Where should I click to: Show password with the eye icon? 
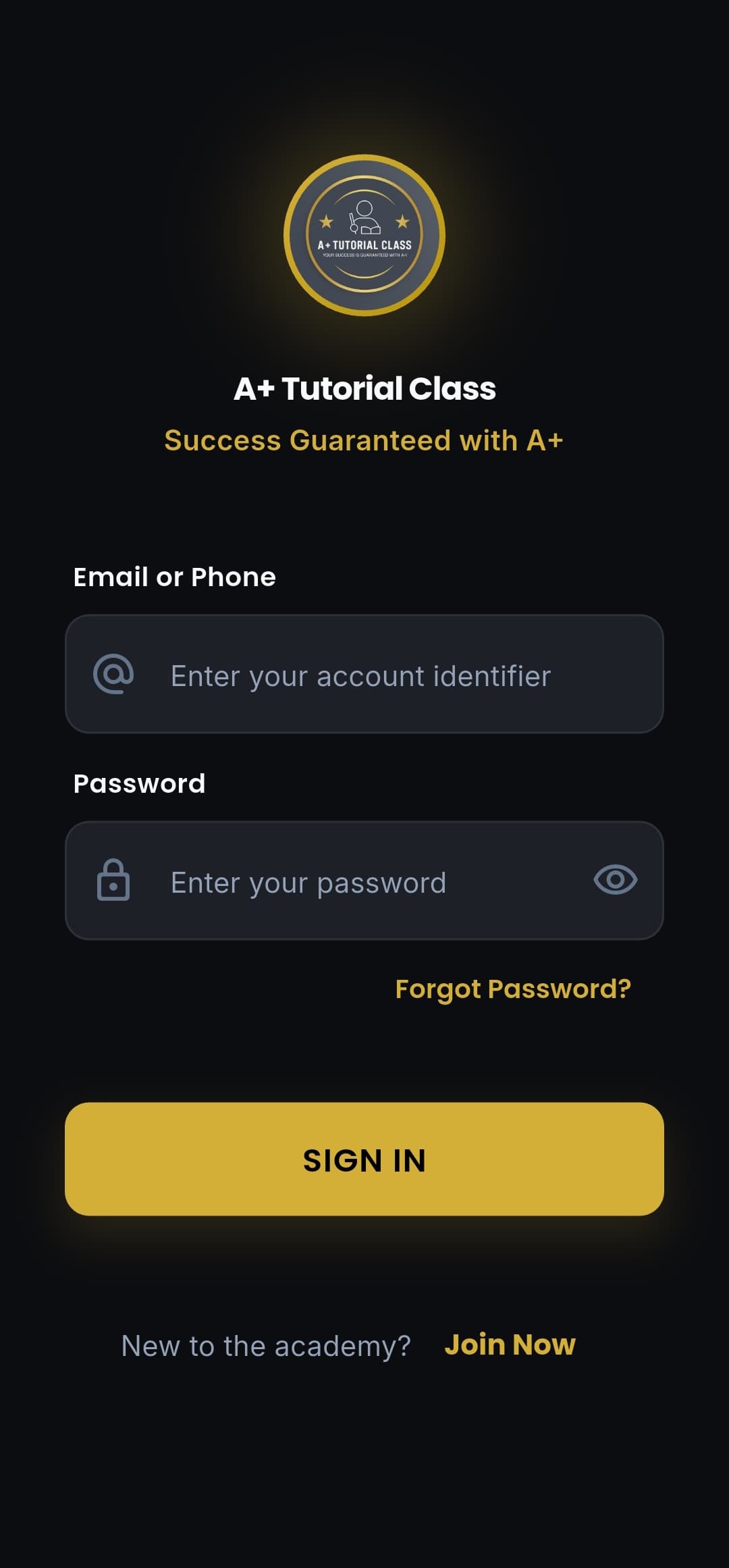tap(615, 880)
